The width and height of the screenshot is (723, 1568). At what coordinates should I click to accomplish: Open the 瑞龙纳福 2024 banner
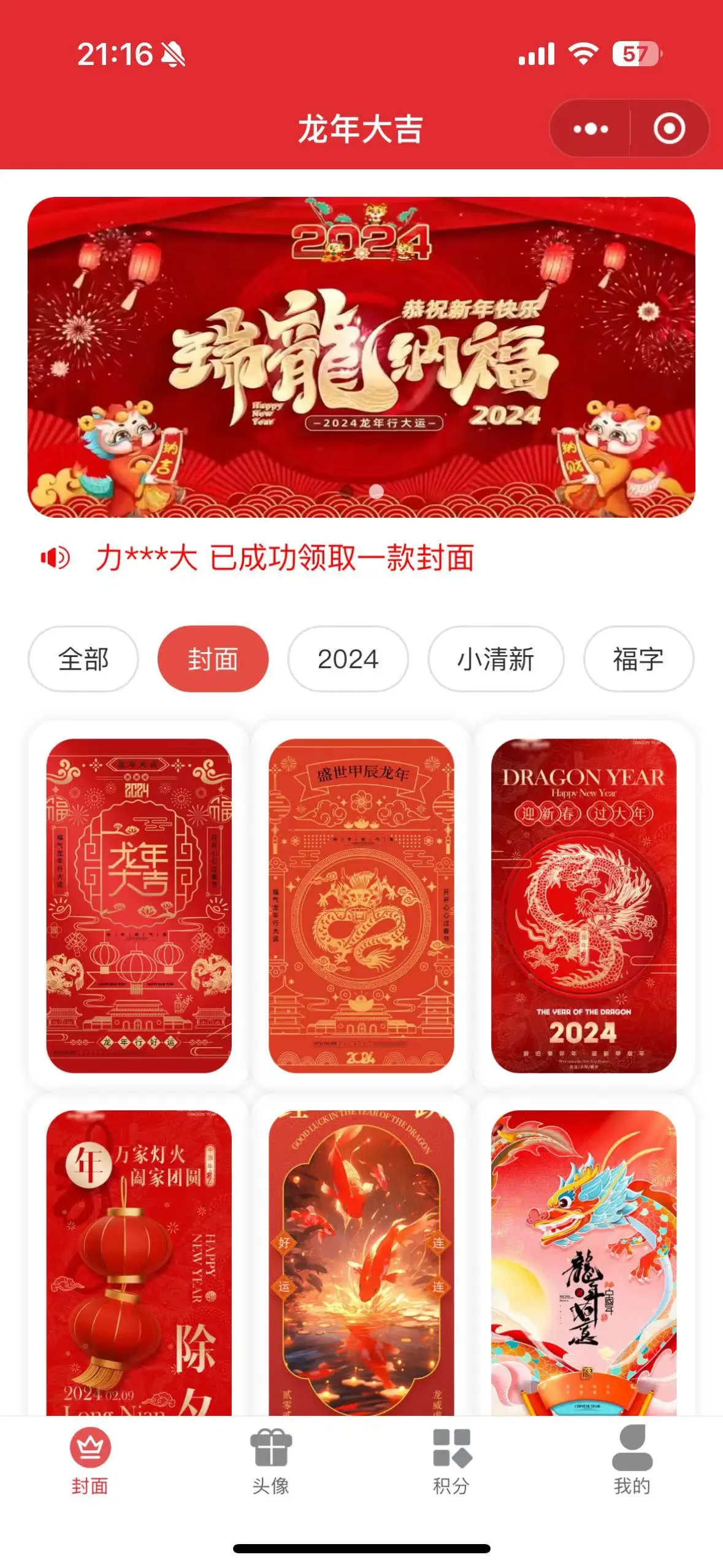point(361,356)
